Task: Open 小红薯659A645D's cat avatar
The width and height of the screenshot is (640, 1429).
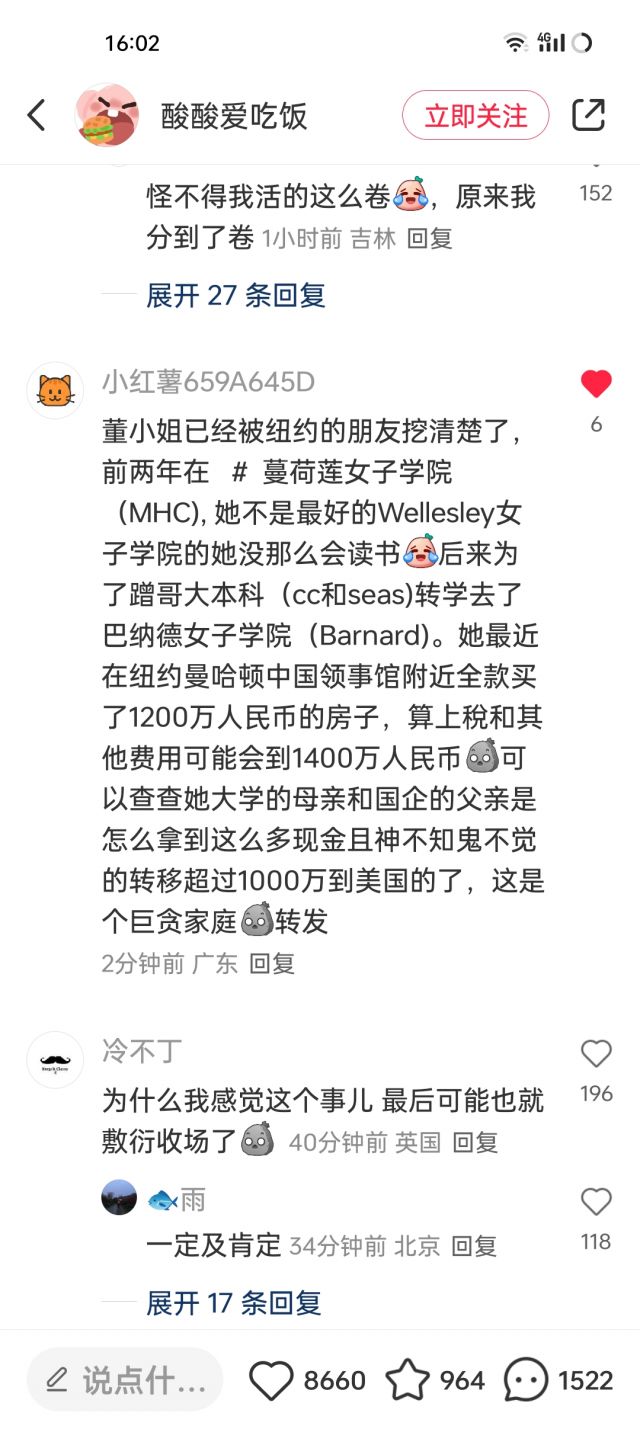Action: click(x=55, y=390)
